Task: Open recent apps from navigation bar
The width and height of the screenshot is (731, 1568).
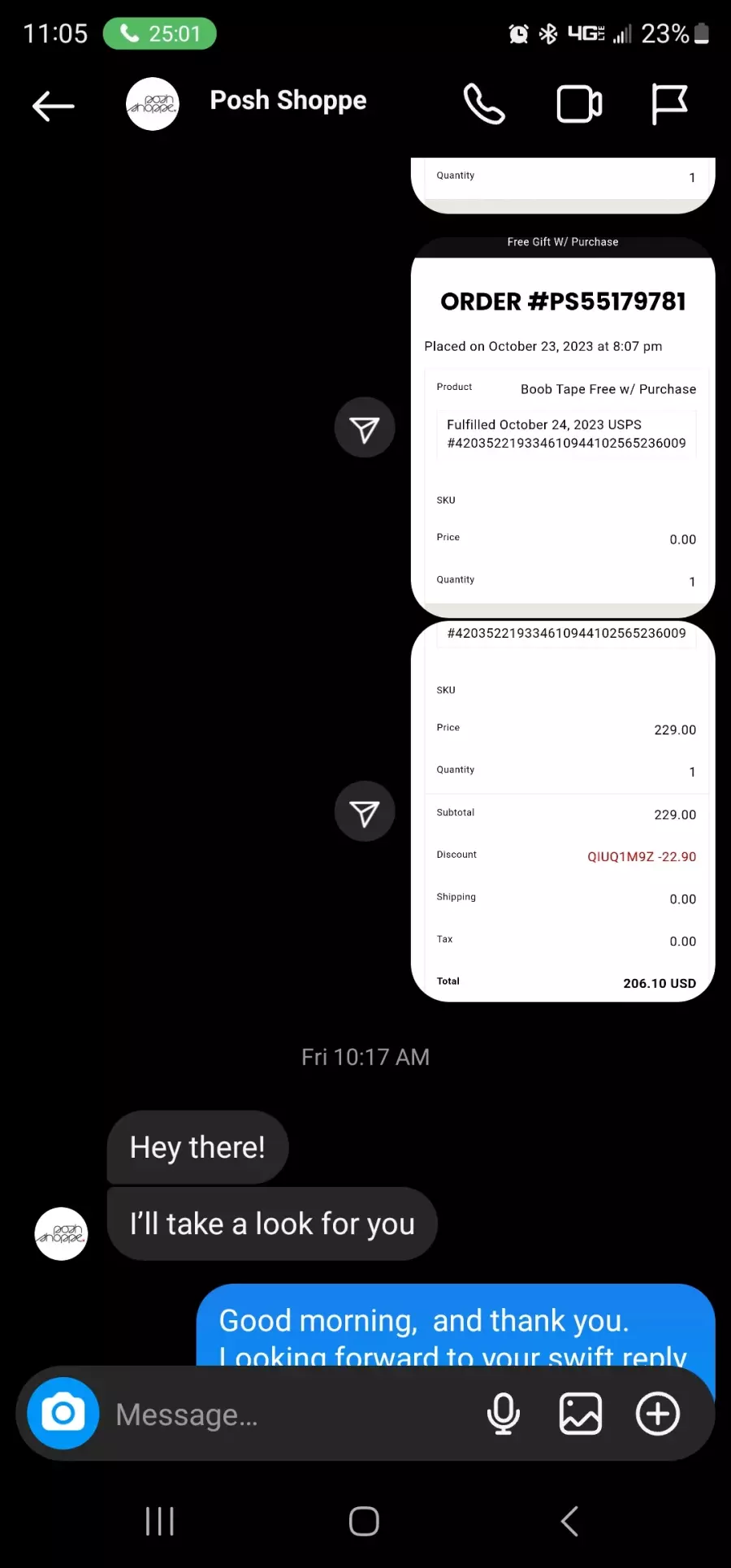Action: pyautogui.click(x=160, y=1522)
